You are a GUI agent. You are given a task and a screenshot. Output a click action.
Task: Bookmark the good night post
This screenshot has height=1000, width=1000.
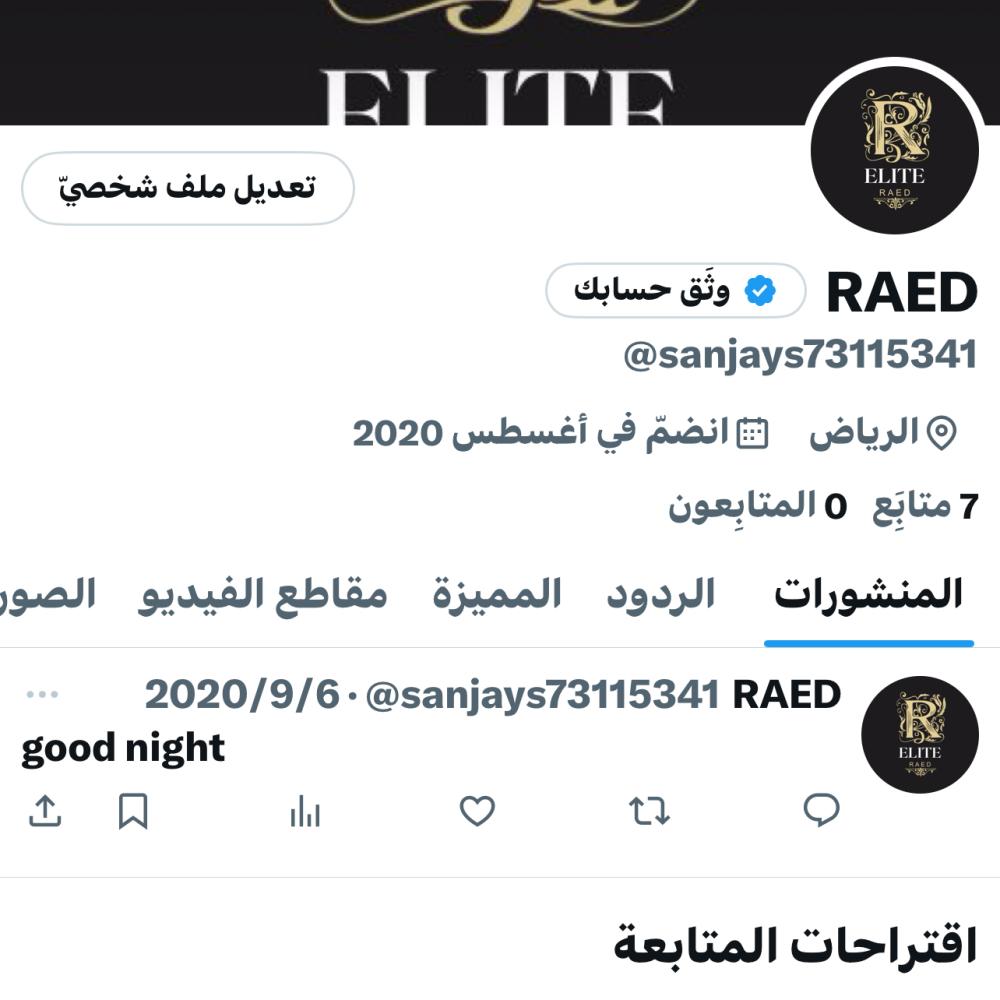click(x=133, y=811)
